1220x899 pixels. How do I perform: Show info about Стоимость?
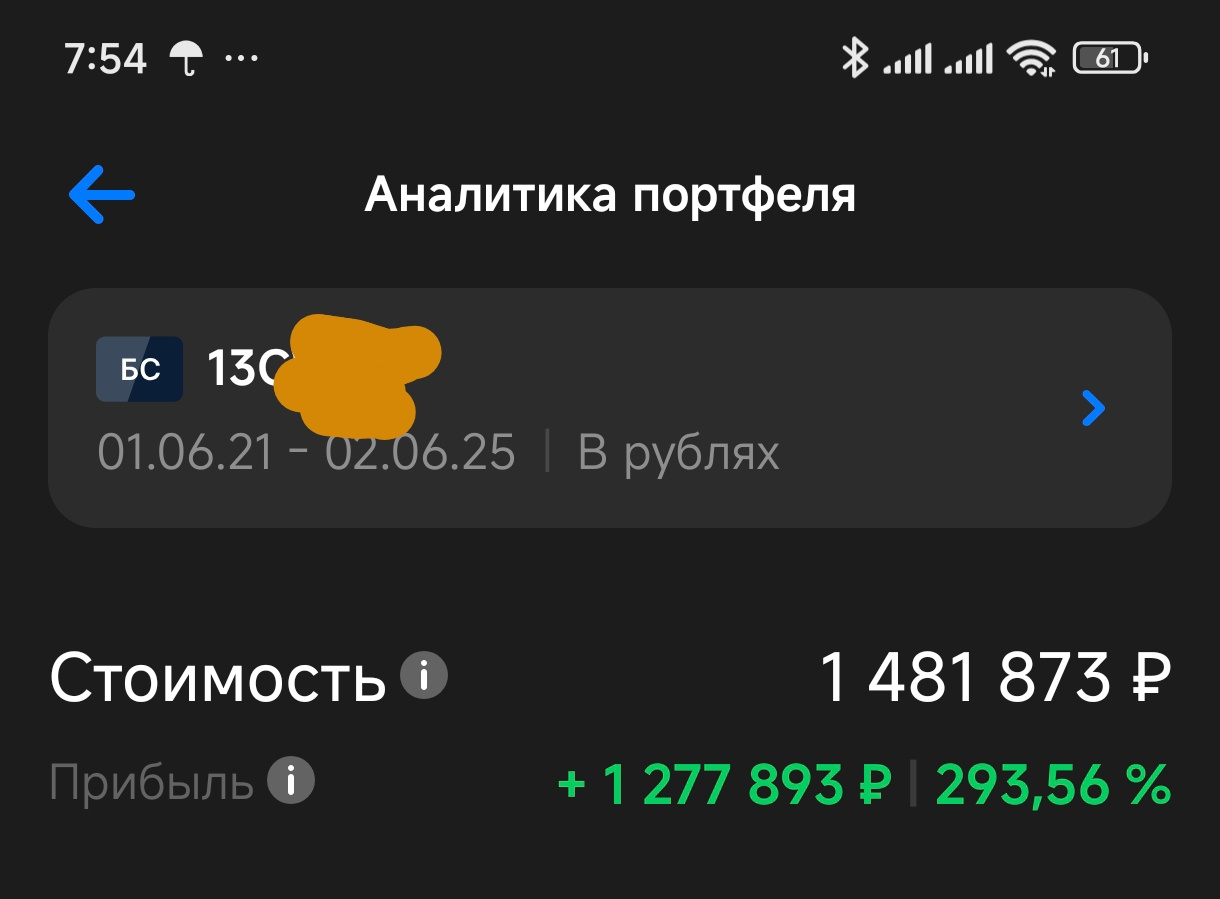pyautogui.click(x=424, y=677)
